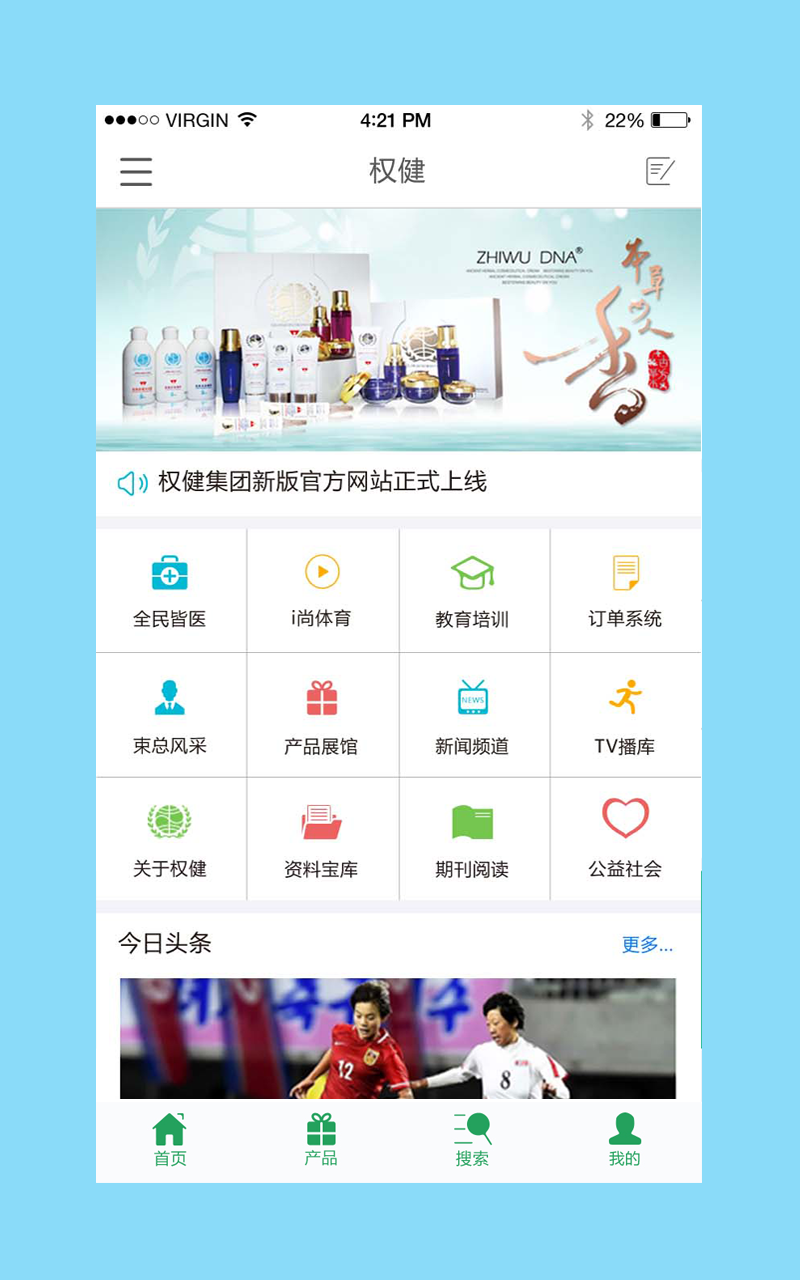Viewport: 800px width, 1280px height.
Task: Open TV播库
Action: (x=626, y=715)
